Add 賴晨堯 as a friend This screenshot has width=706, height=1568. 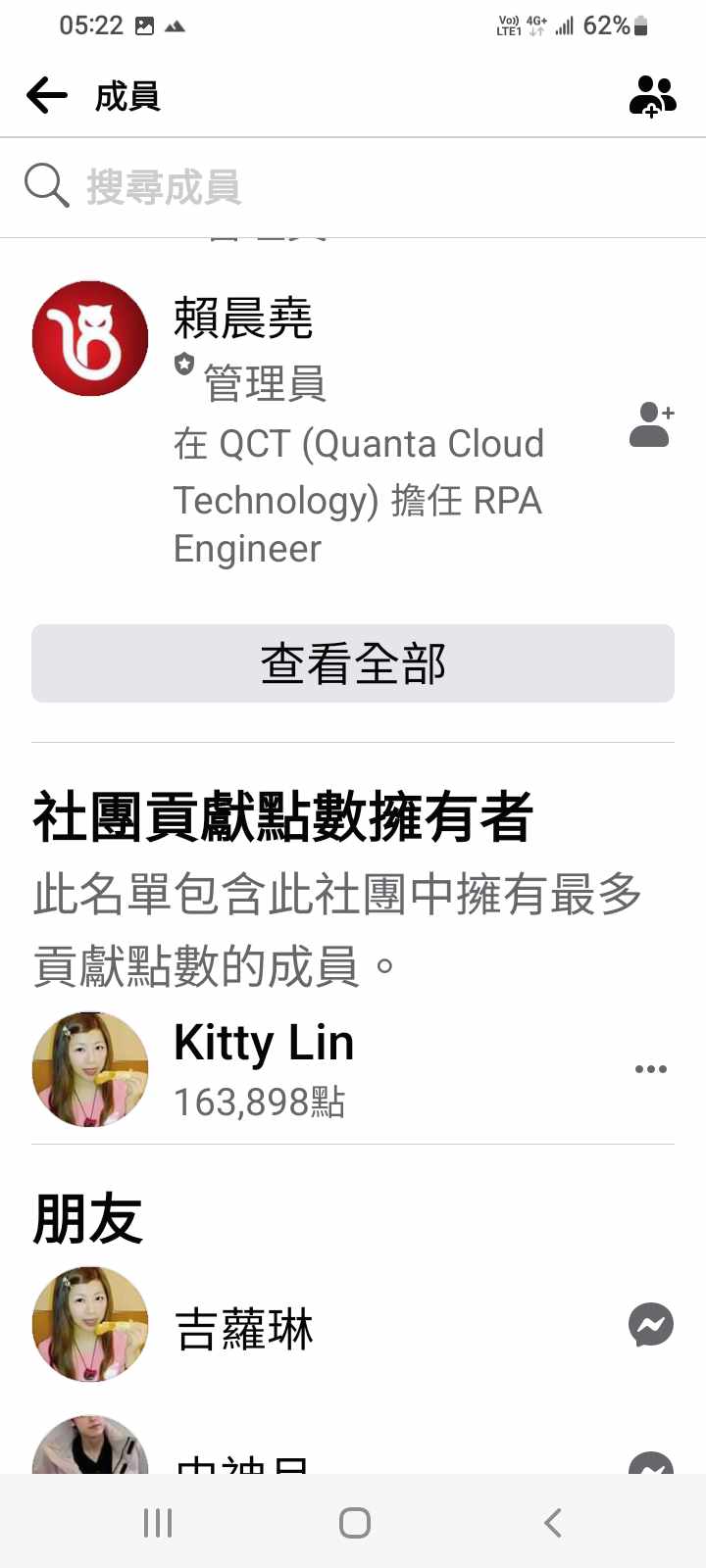(x=651, y=424)
